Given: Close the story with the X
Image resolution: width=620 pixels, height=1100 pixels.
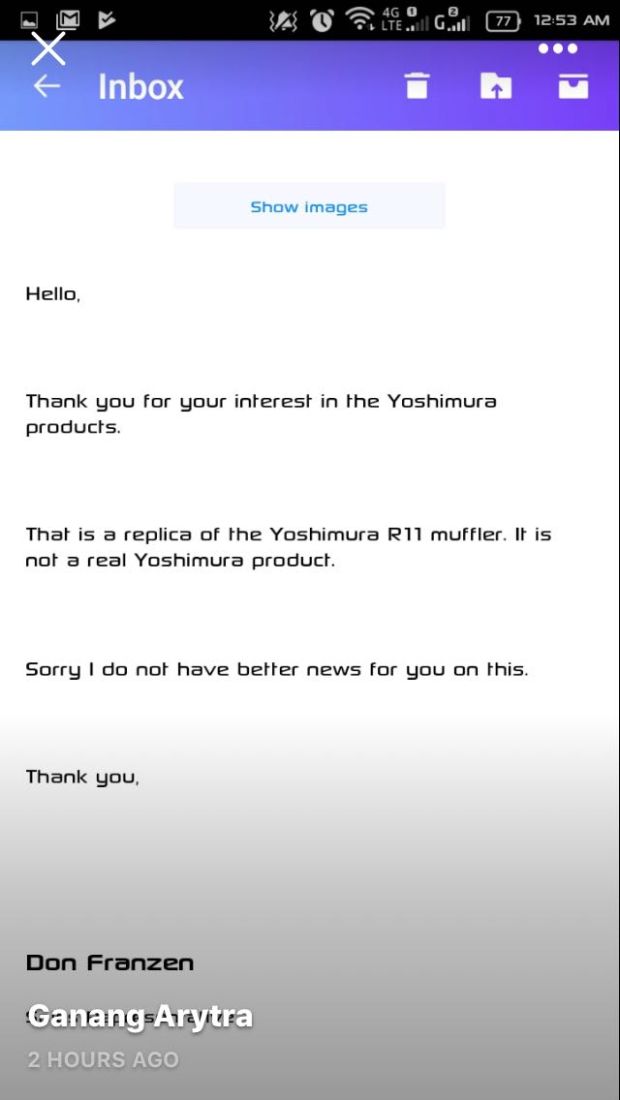Looking at the screenshot, I should (48, 49).
